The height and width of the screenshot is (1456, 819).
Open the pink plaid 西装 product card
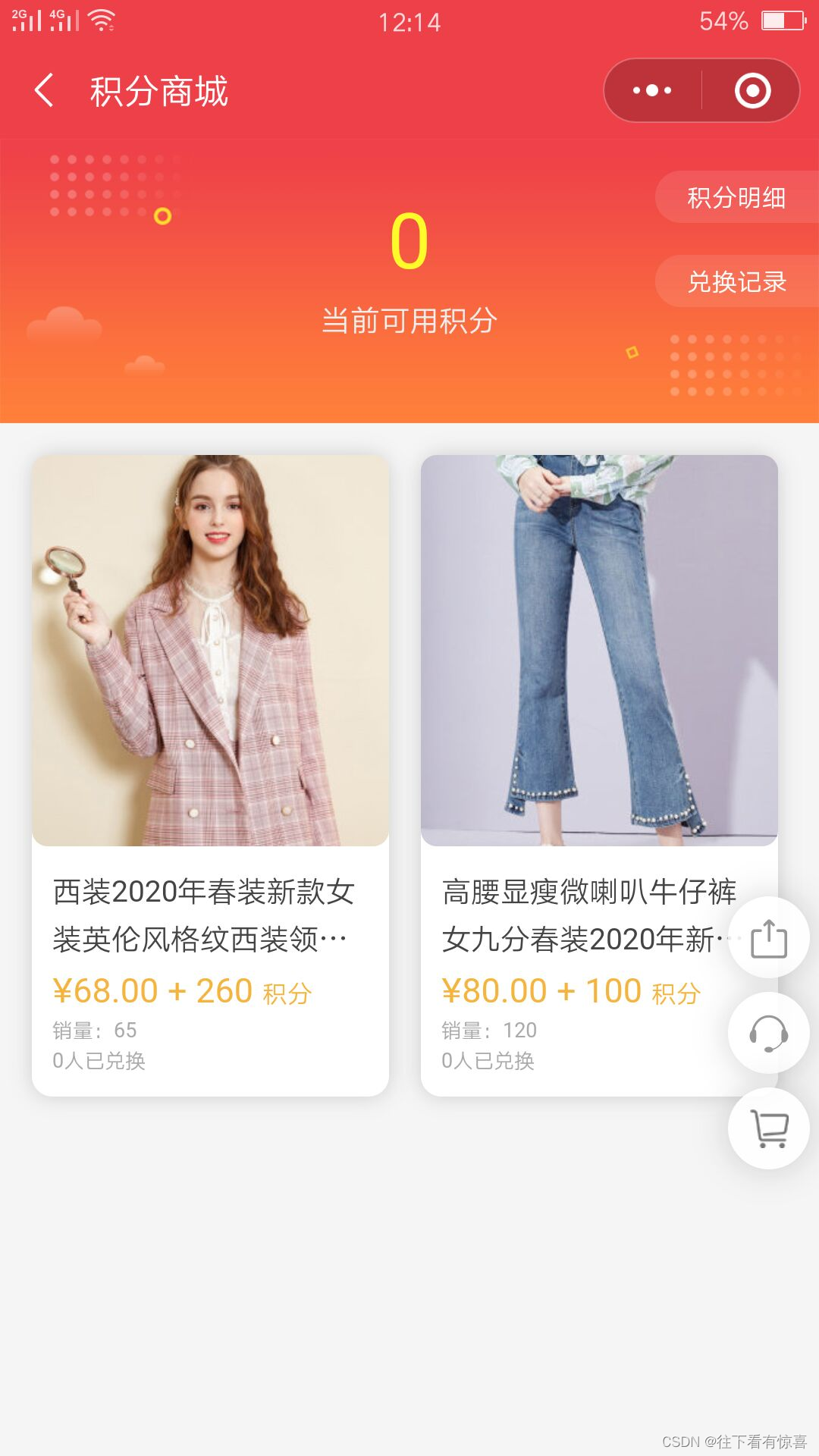click(x=210, y=775)
